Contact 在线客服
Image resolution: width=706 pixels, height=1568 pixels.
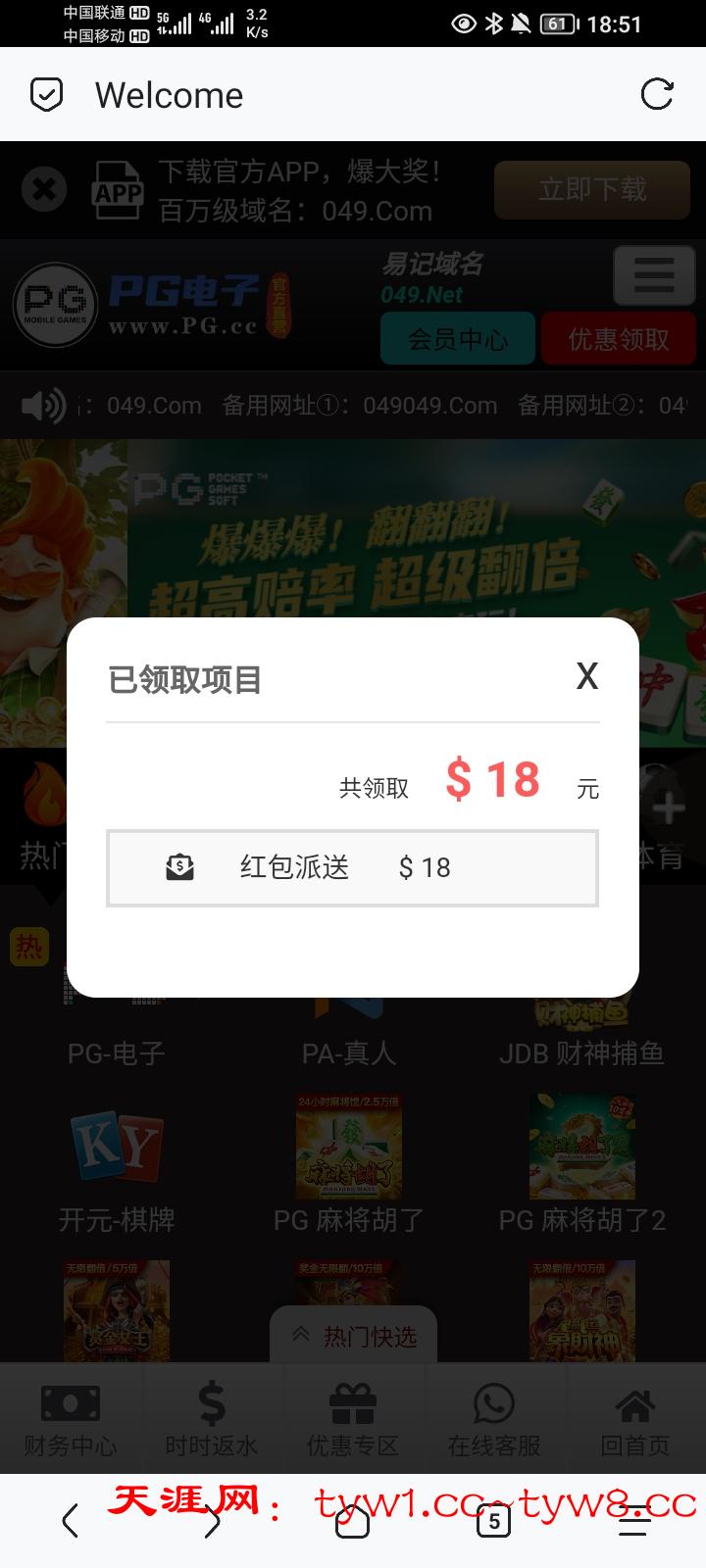(494, 1417)
